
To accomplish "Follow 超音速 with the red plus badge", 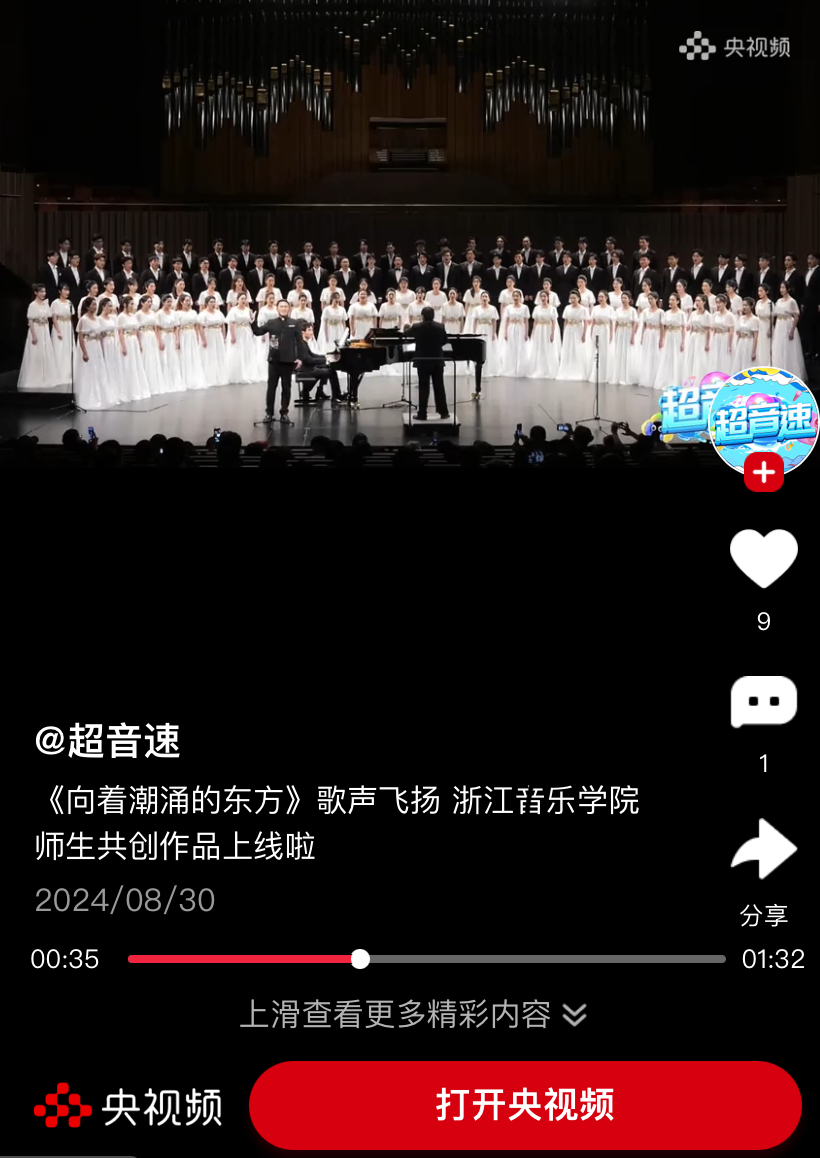I will coord(763,473).
